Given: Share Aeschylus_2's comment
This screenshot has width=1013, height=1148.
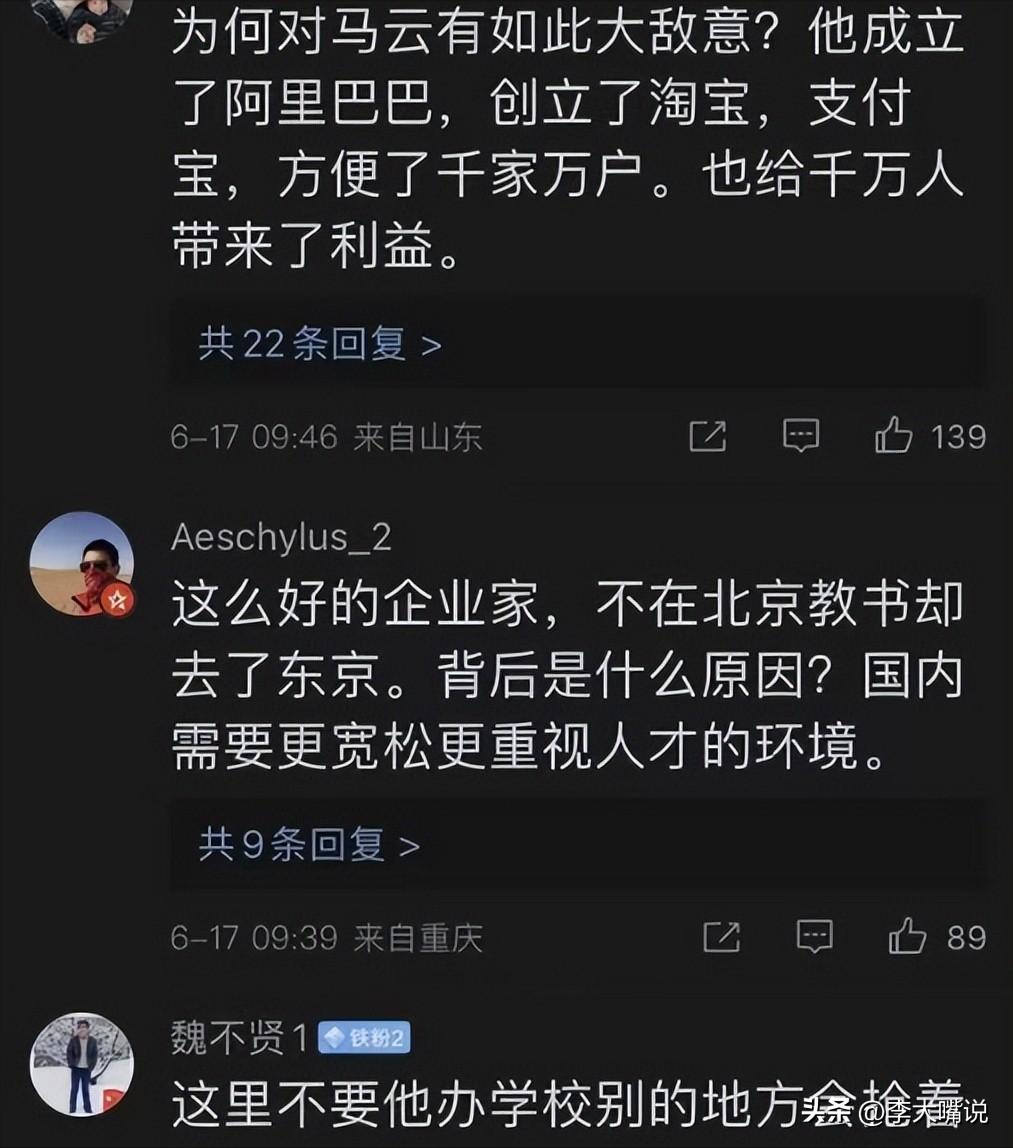Looking at the screenshot, I should (721, 937).
